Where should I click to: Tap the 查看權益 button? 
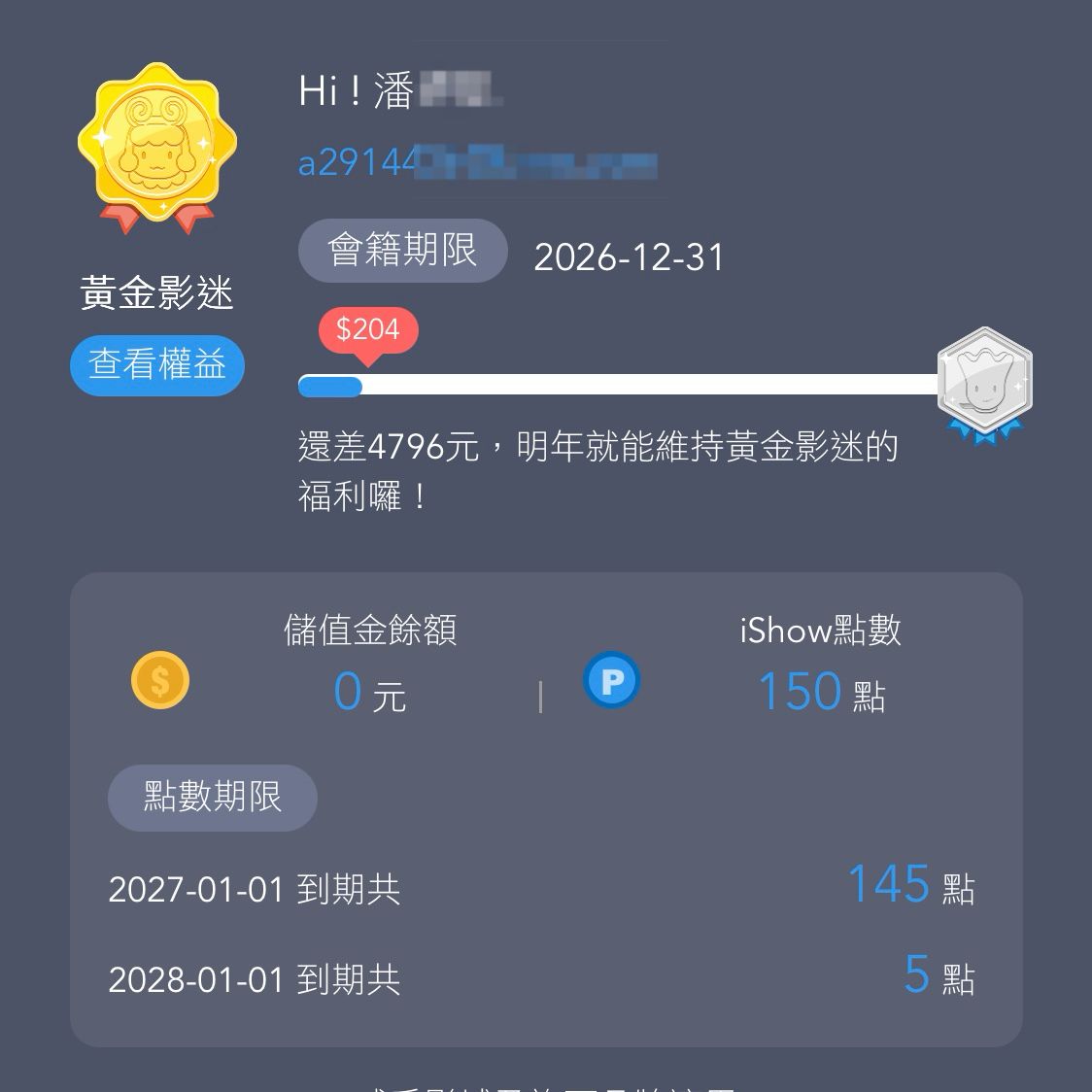[x=157, y=365]
